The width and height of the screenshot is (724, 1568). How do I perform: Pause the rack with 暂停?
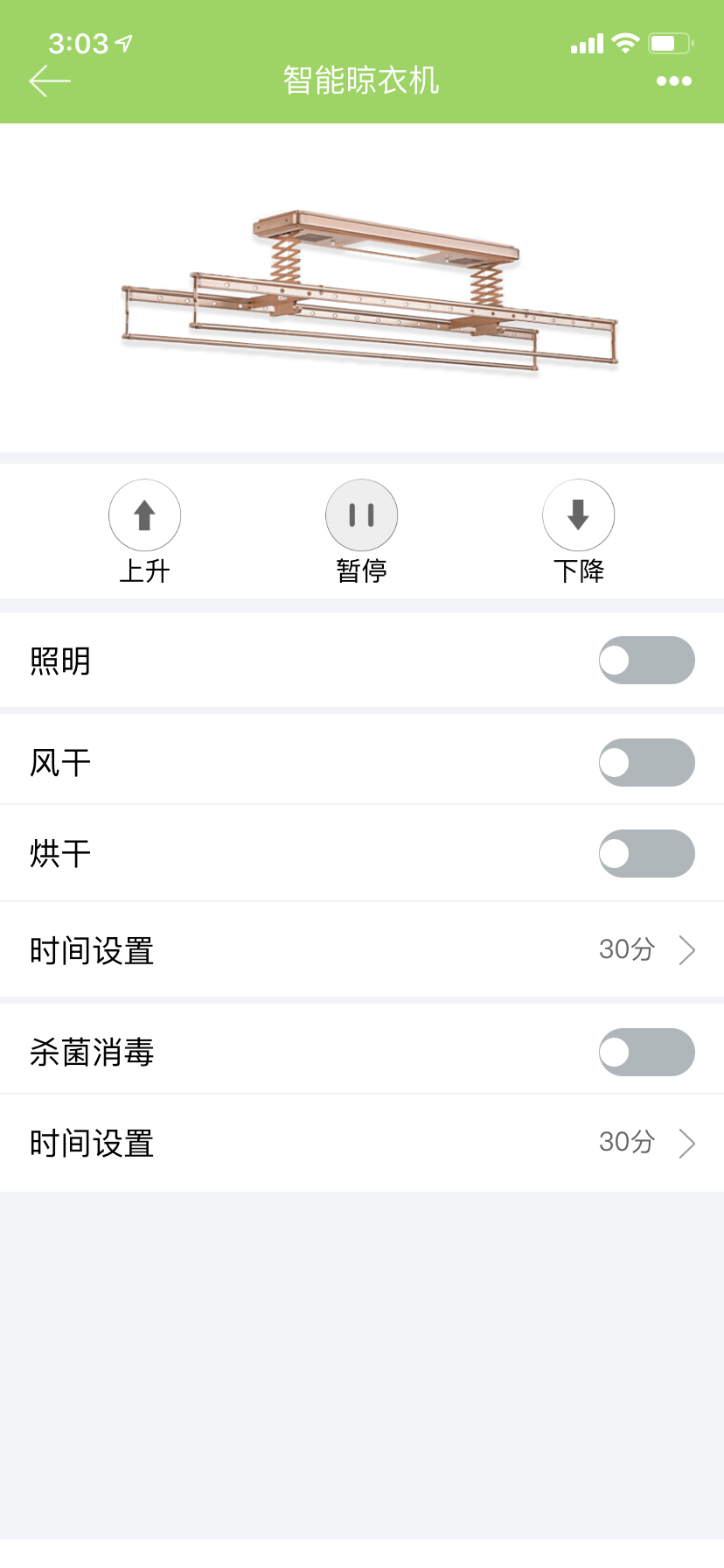[362, 515]
